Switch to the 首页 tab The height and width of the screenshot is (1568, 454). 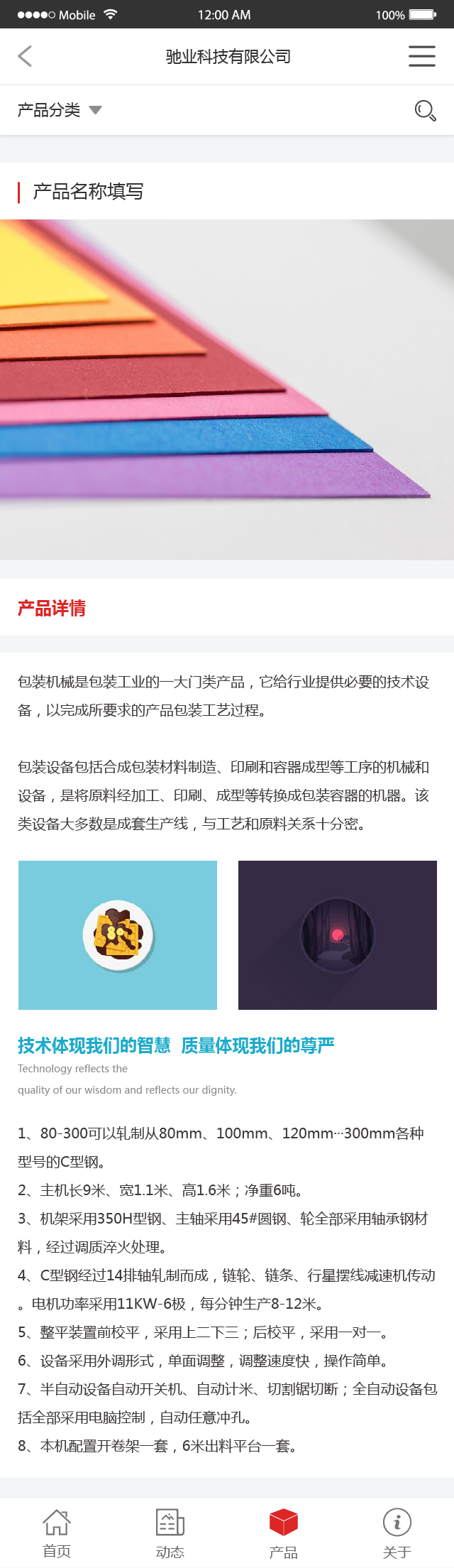[57, 1532]
